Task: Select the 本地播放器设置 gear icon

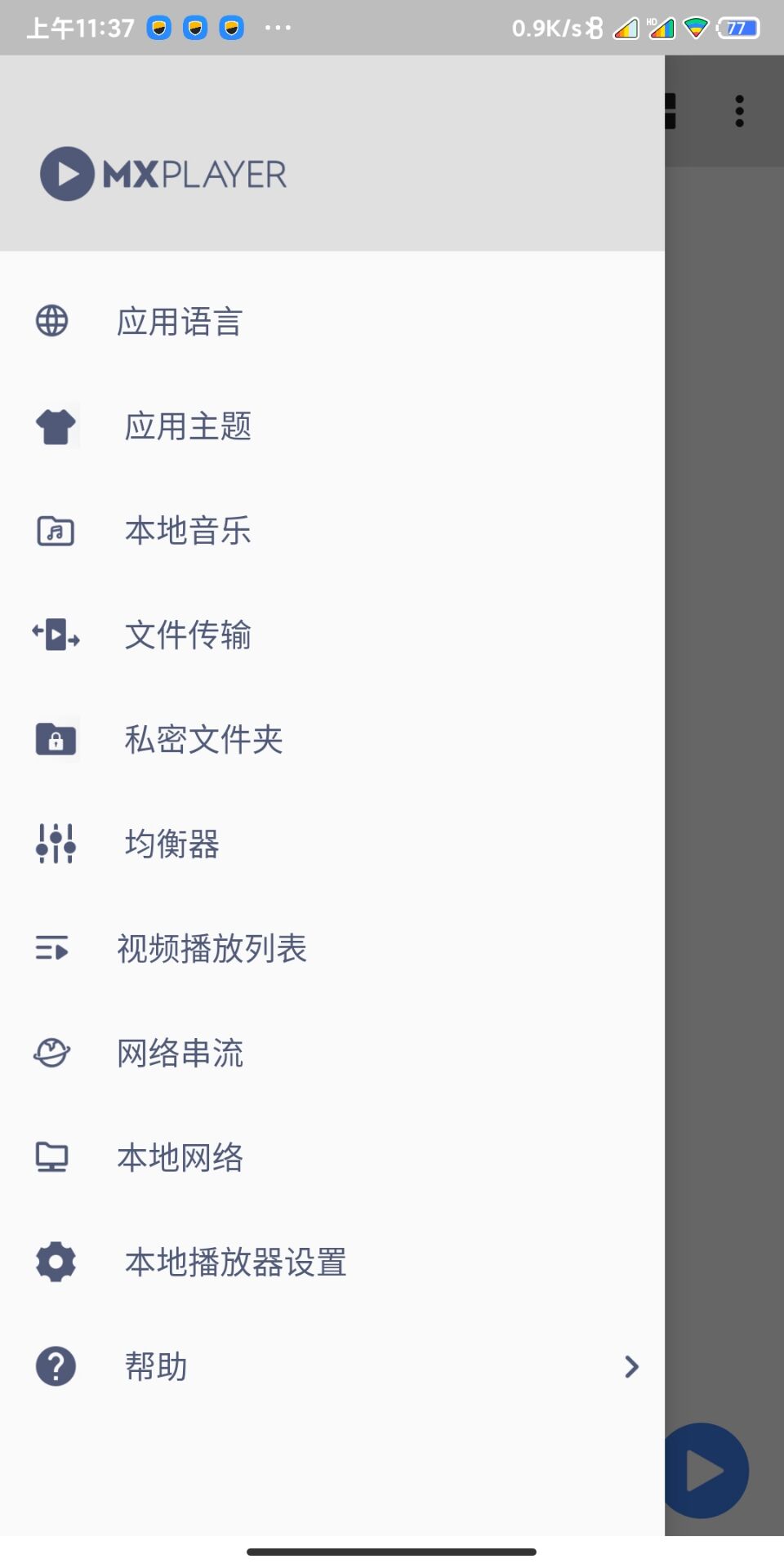Action: pos(55,1261)
